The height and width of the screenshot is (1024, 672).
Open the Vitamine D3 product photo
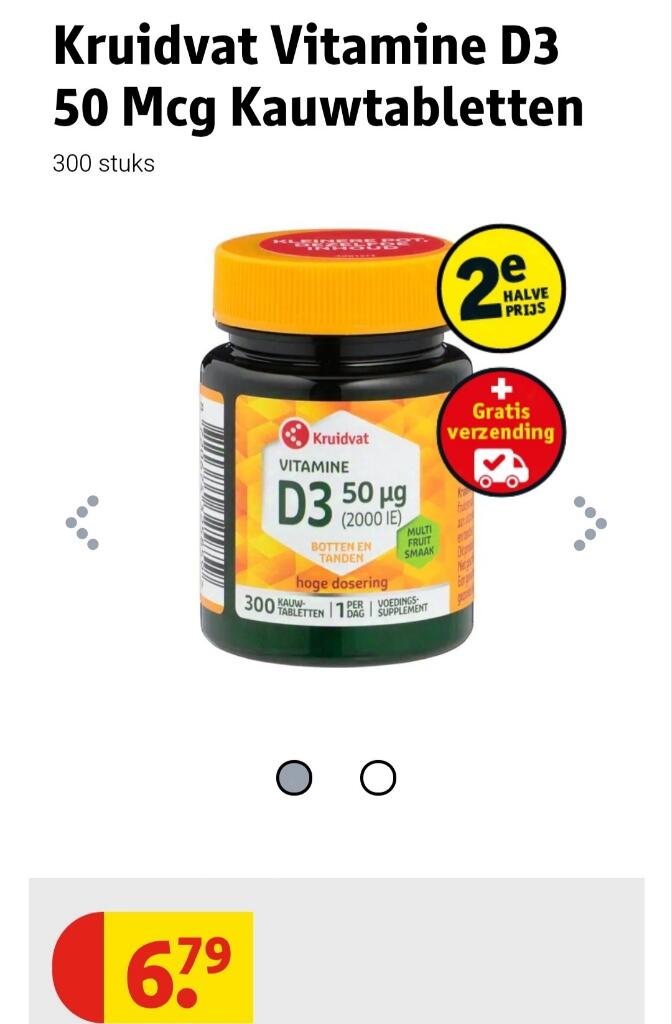point(336,450)
